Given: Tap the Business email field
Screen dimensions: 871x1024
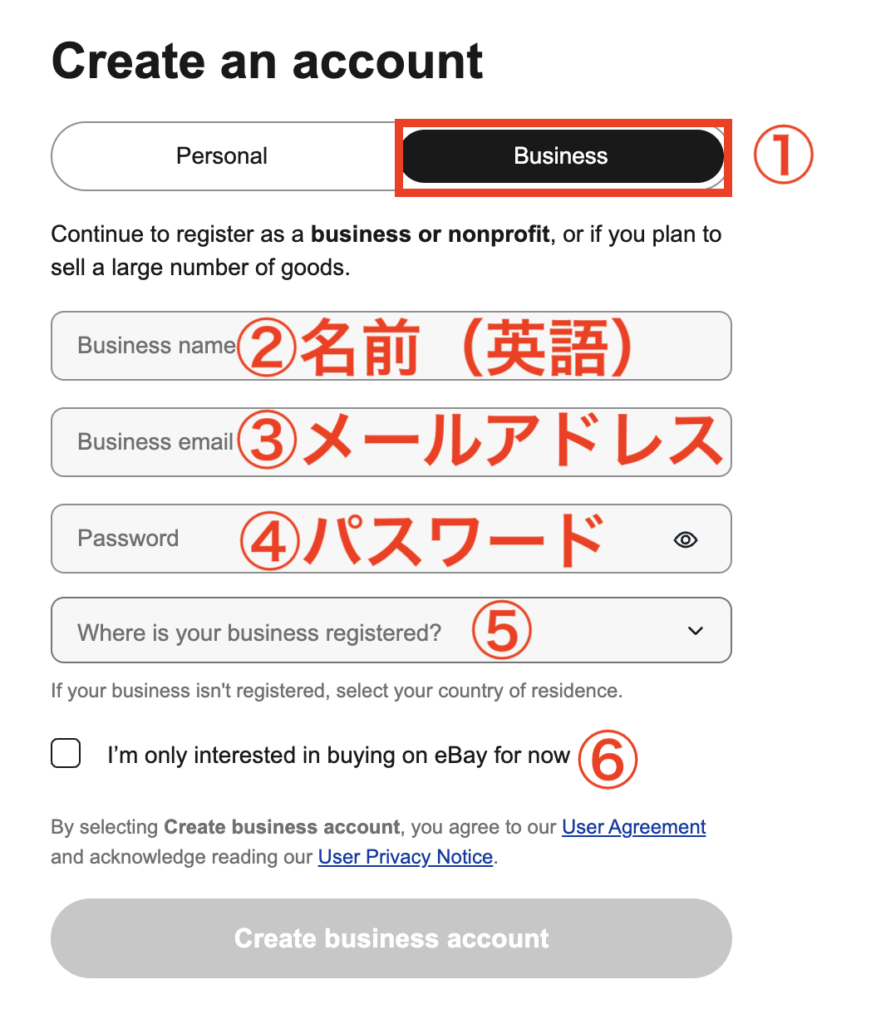Looking at the screenshot, I should [390, 442].
